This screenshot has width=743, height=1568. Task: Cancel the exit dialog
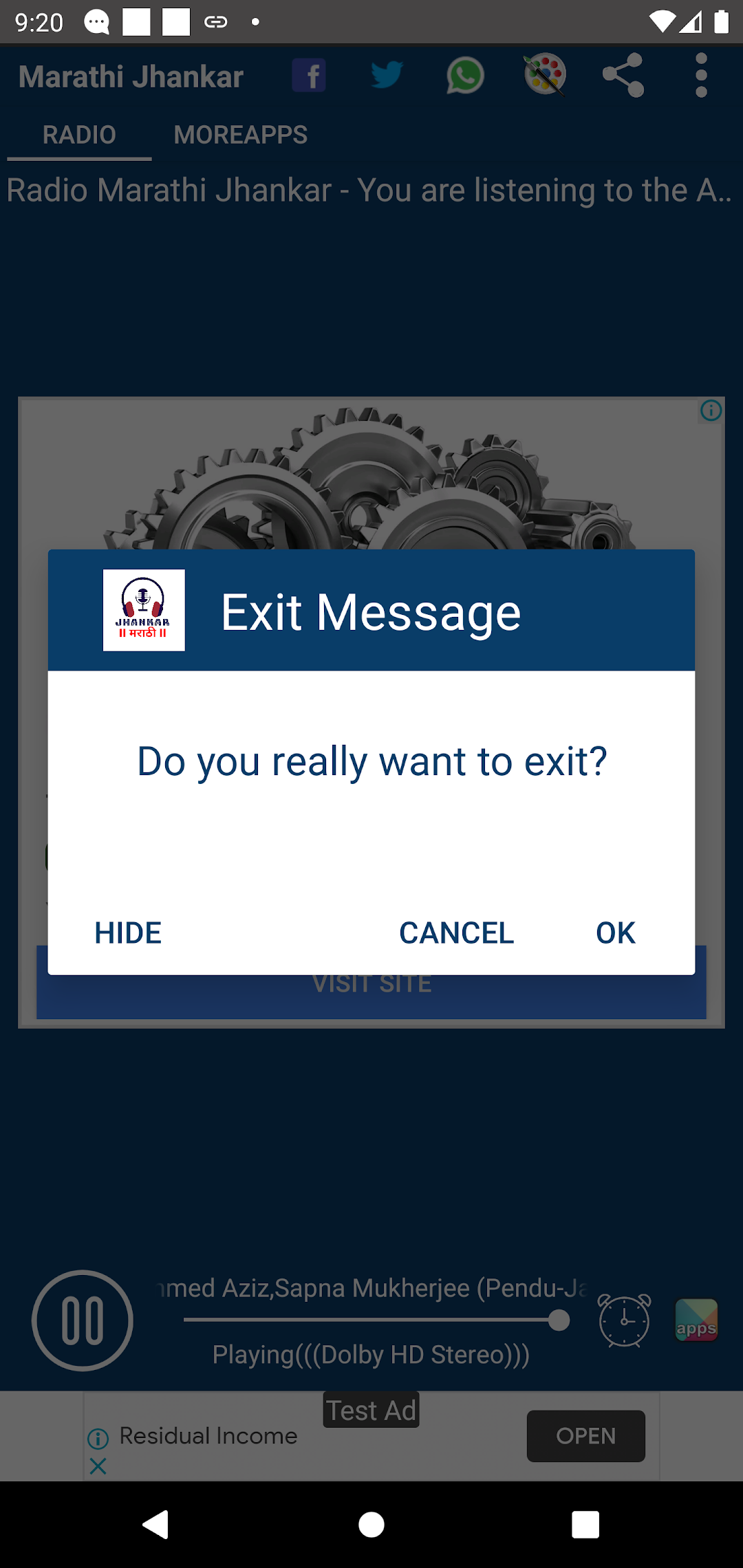click(x=456, y=933)
